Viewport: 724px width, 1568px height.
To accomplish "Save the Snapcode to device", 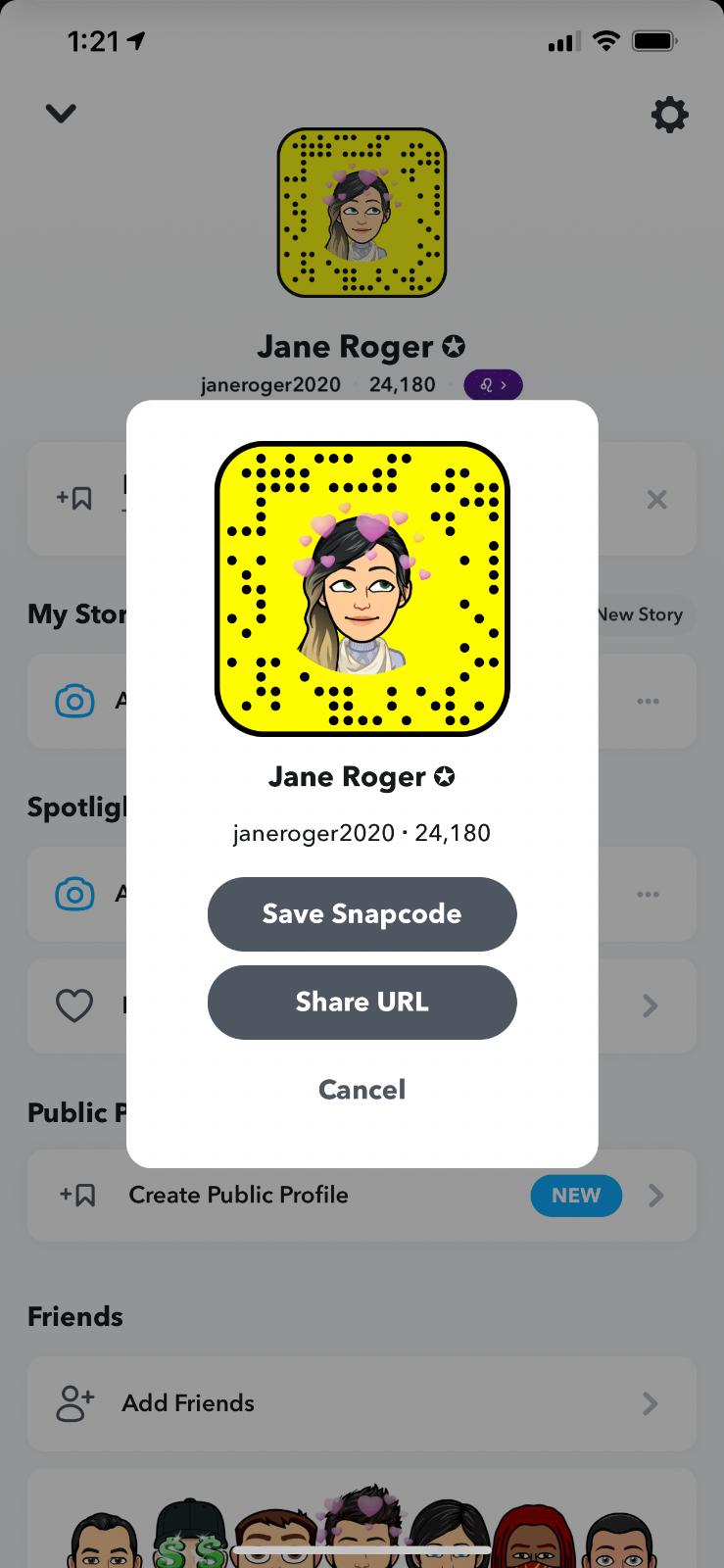I will [362, 913].
